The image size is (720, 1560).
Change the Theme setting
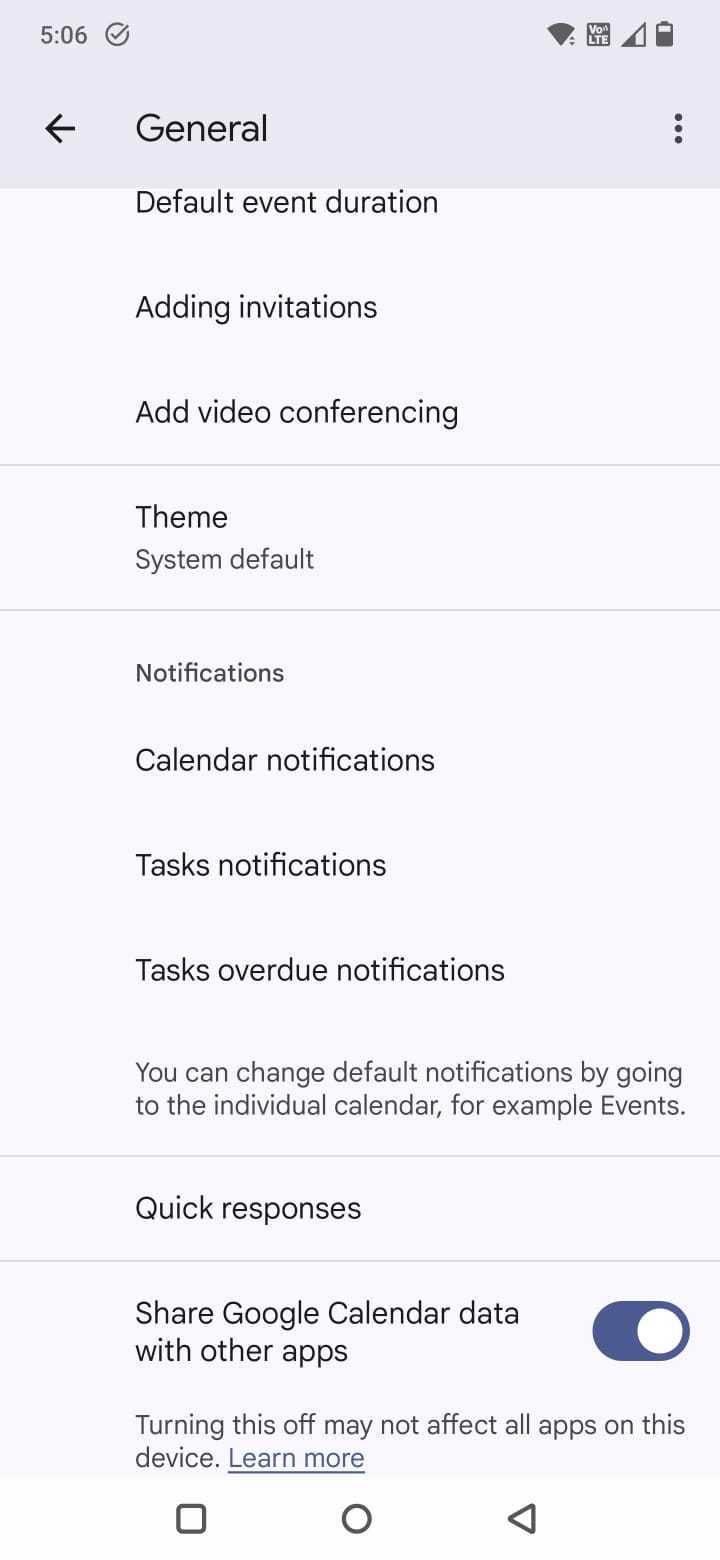tap(224, 537)
